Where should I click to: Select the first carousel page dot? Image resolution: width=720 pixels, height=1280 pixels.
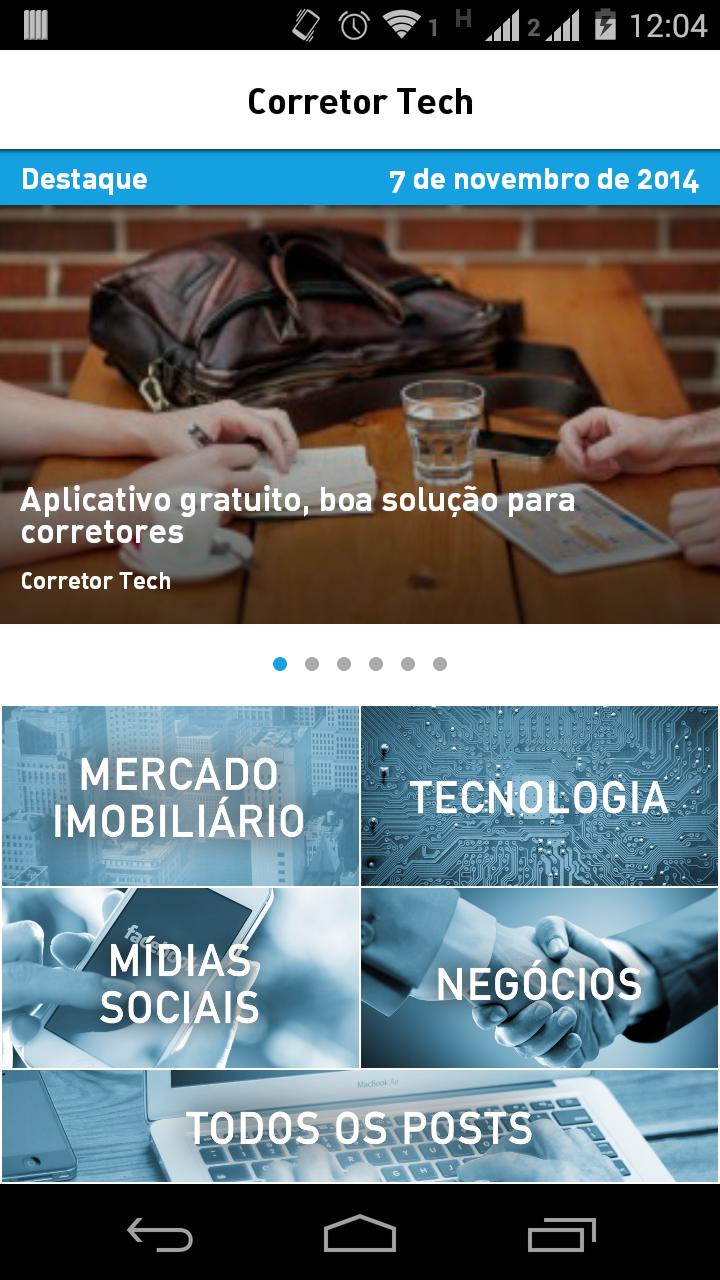coord(280,663)
